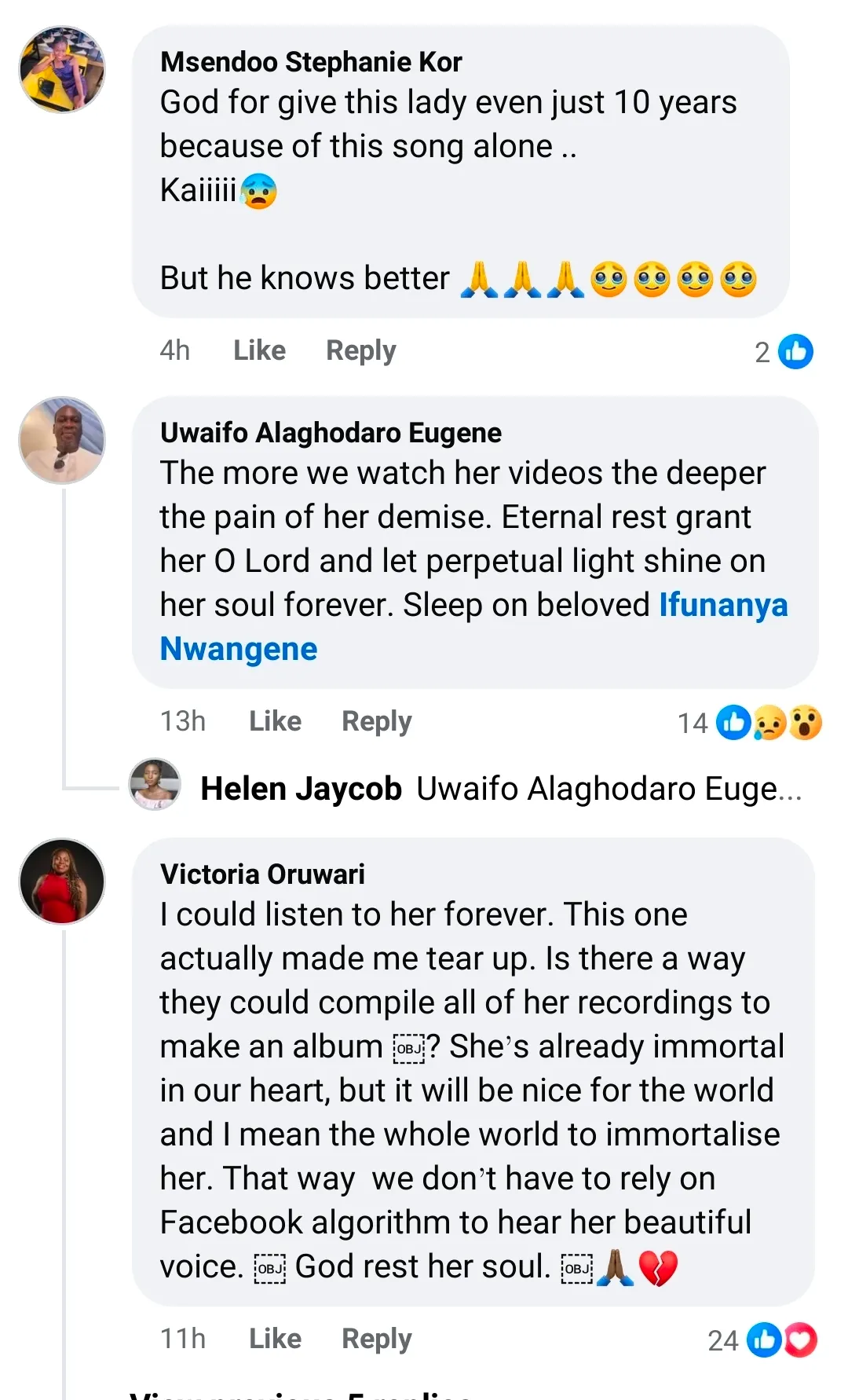Image resolution: width=848 pixels, height=1400 pixels.
Task: Reply to Uwaifo Alaghodaro Eugene's comment
Action: pyautogui.click(x=376, y=721)
